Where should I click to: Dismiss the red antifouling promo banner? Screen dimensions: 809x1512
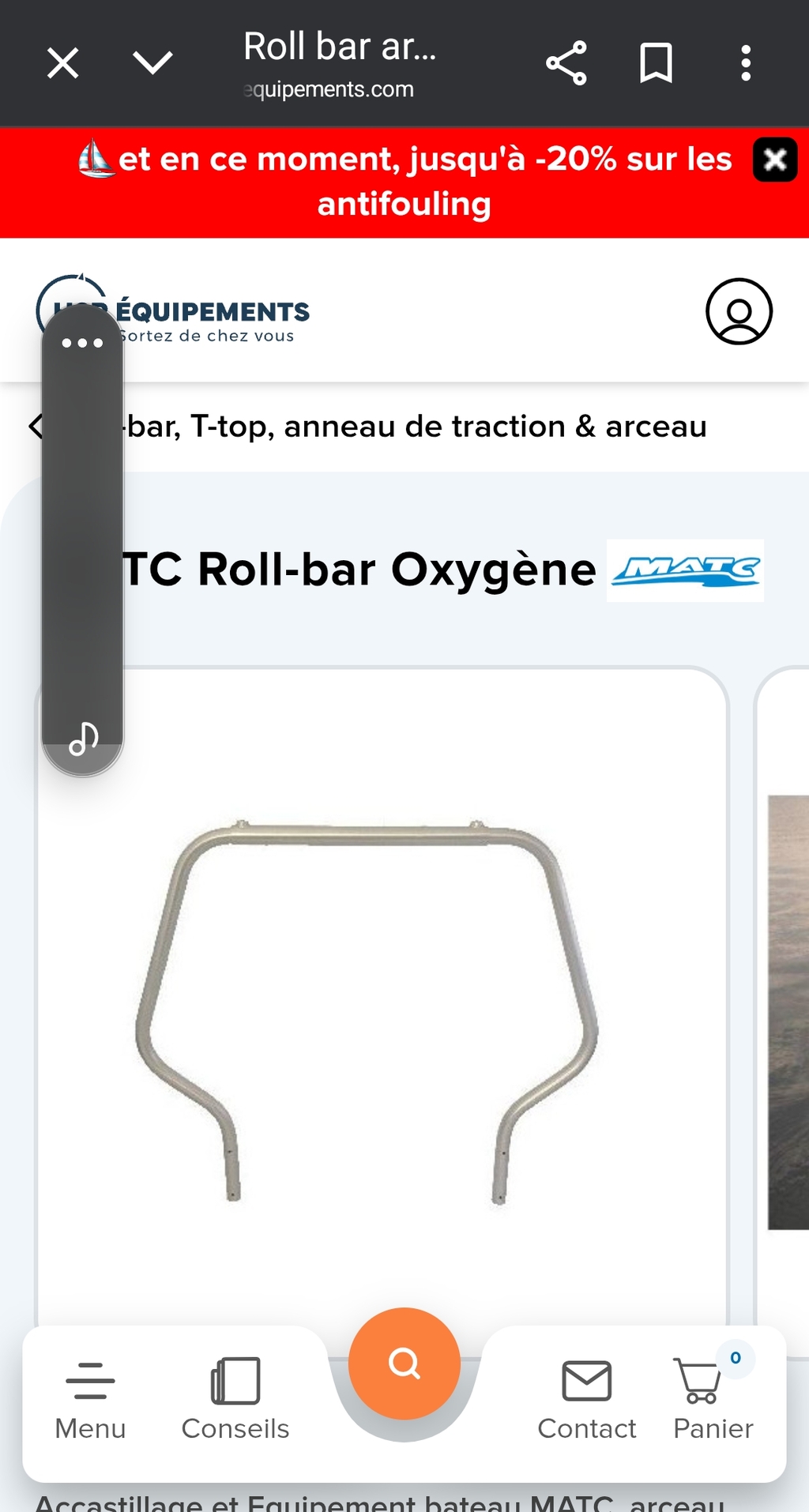775,160
